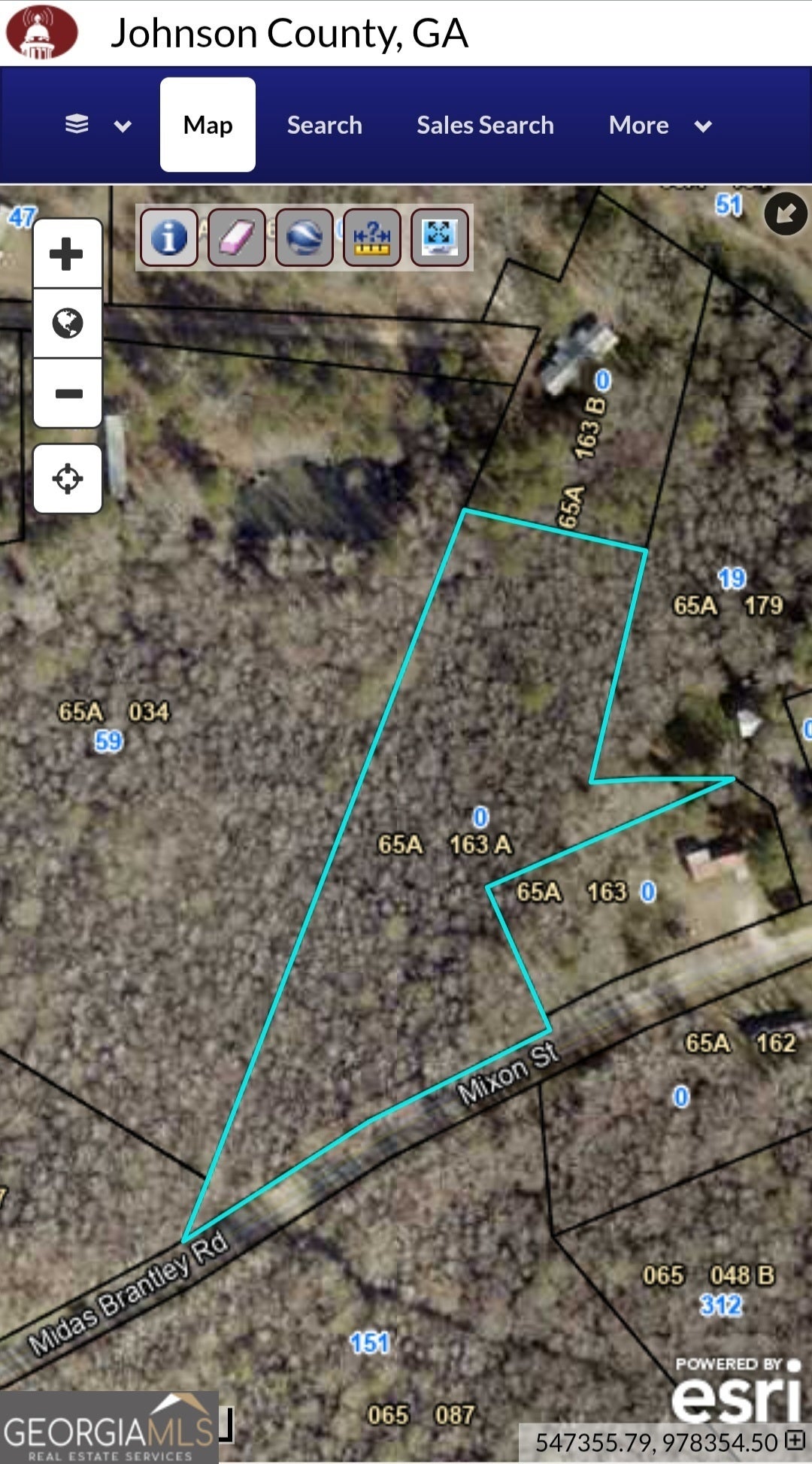The image size is (812, 1464).
Task: Expand the coordinates readout options
Action: tap(795, 1439)
